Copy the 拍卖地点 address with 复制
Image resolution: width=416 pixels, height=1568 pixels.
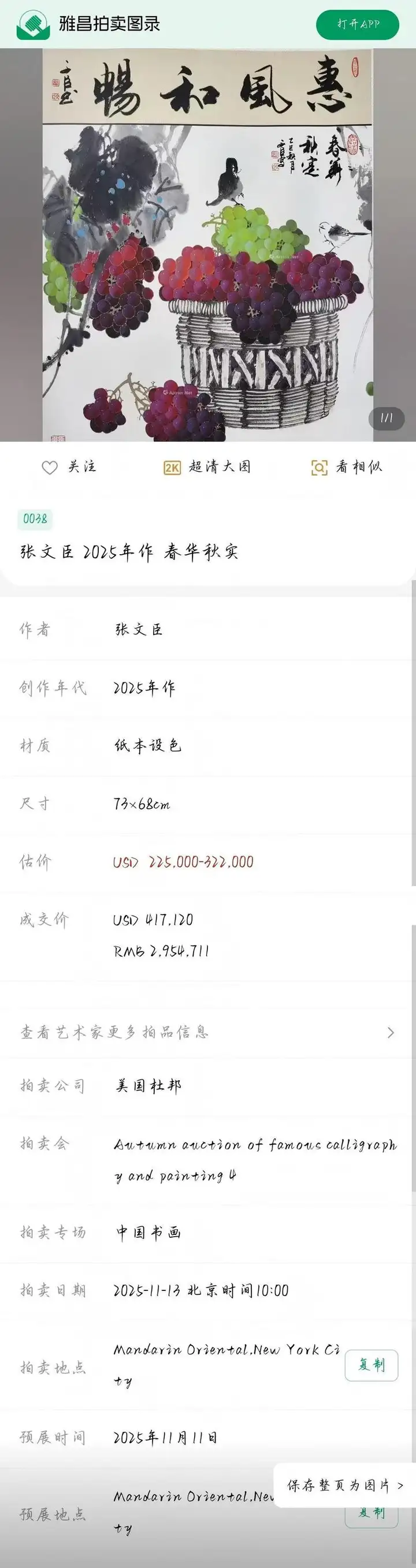point(371,1365)
